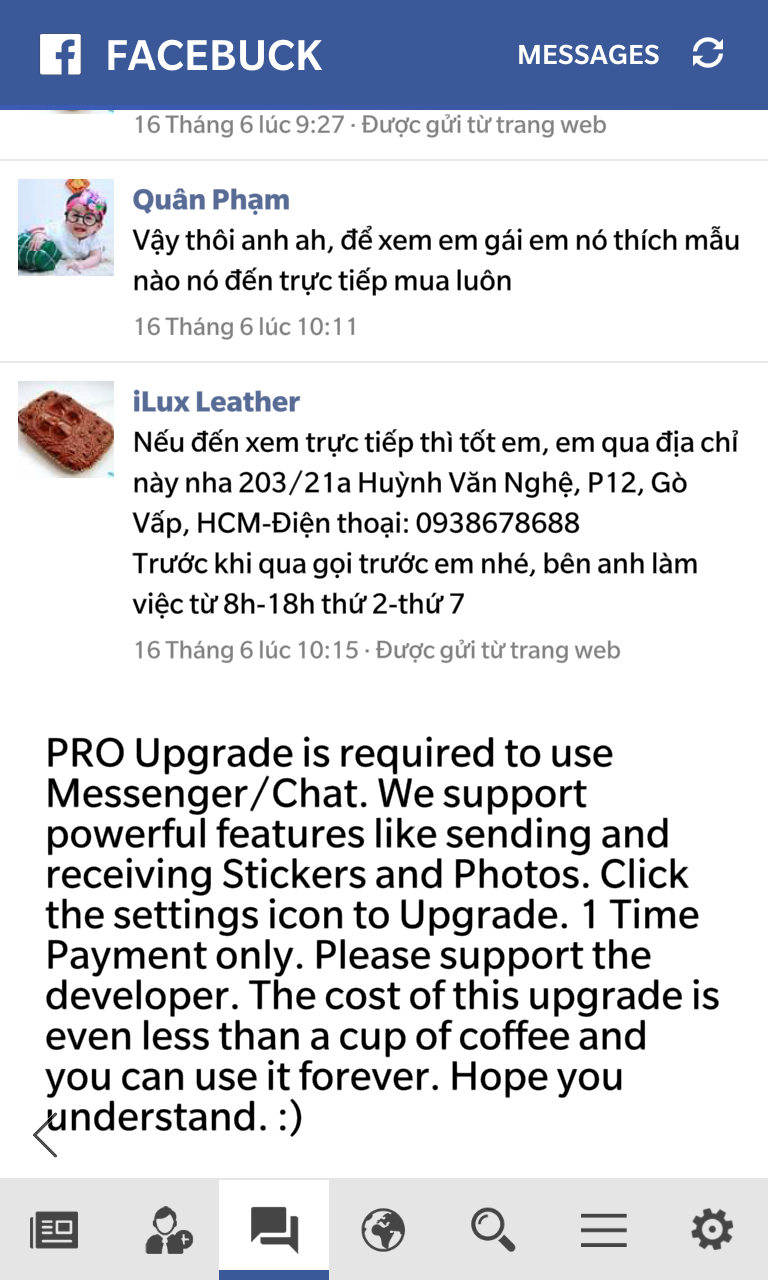768x1280 pixels.
Task: Go back with the left arrow
Action: pos(45,1135)
